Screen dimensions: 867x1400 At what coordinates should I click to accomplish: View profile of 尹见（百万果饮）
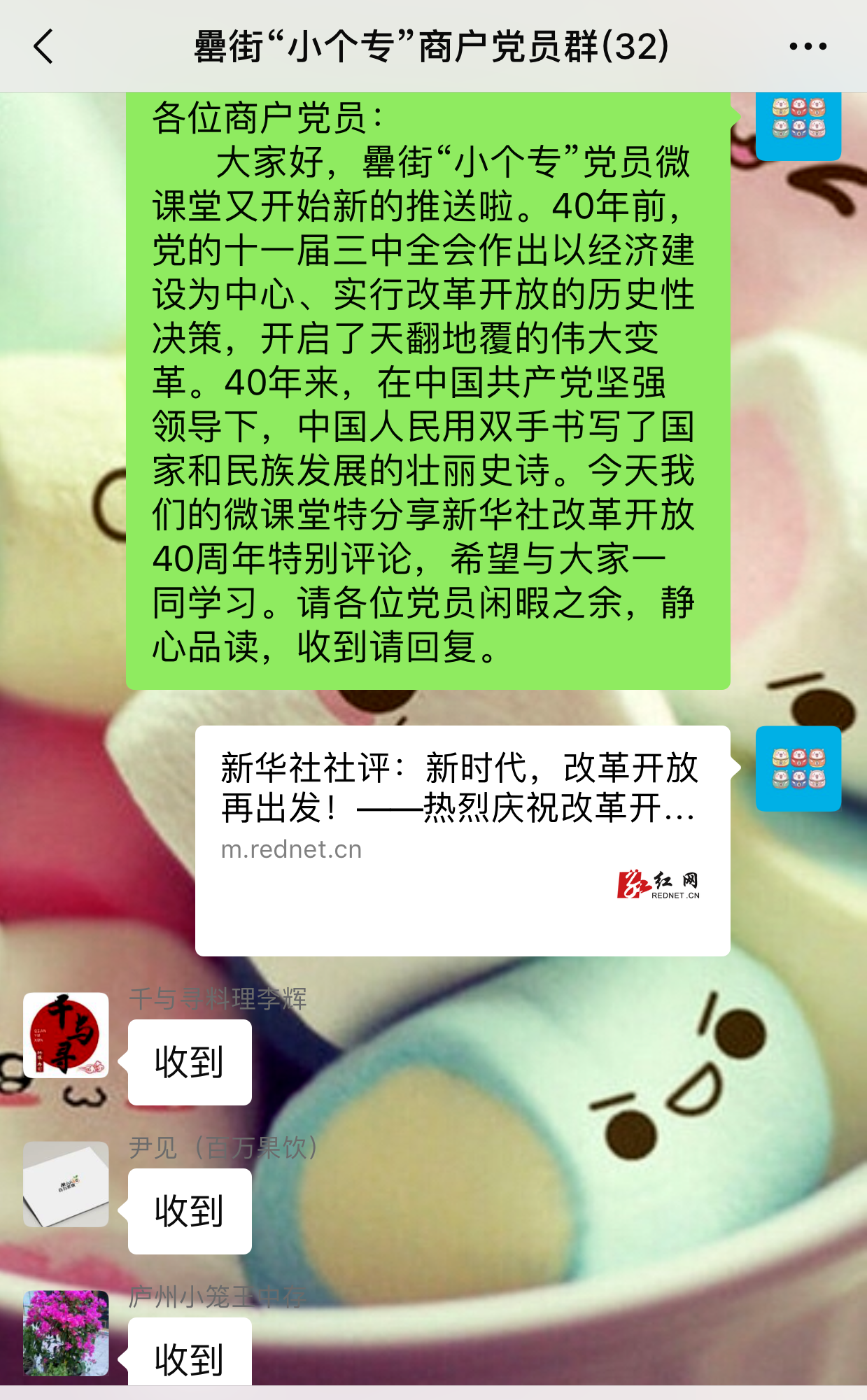click(66, 1184)
